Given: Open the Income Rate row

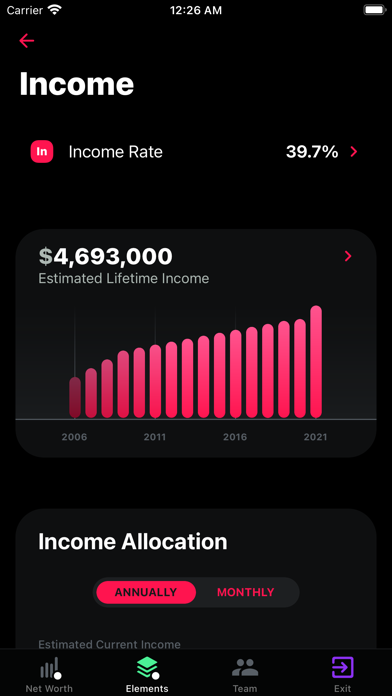Looking at the screenshot, I should pos(196,152).
